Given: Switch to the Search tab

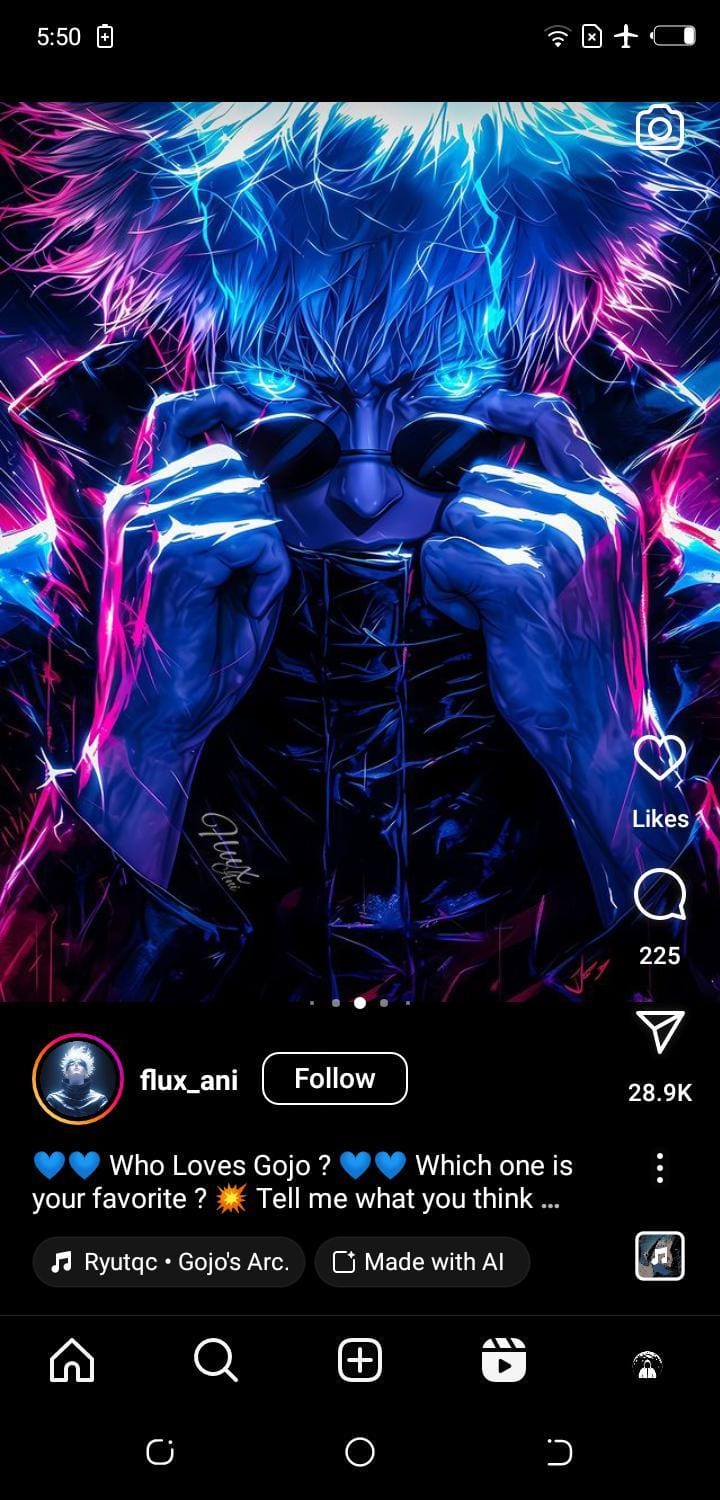Looking at the screenshot, I should (216, 1361).
